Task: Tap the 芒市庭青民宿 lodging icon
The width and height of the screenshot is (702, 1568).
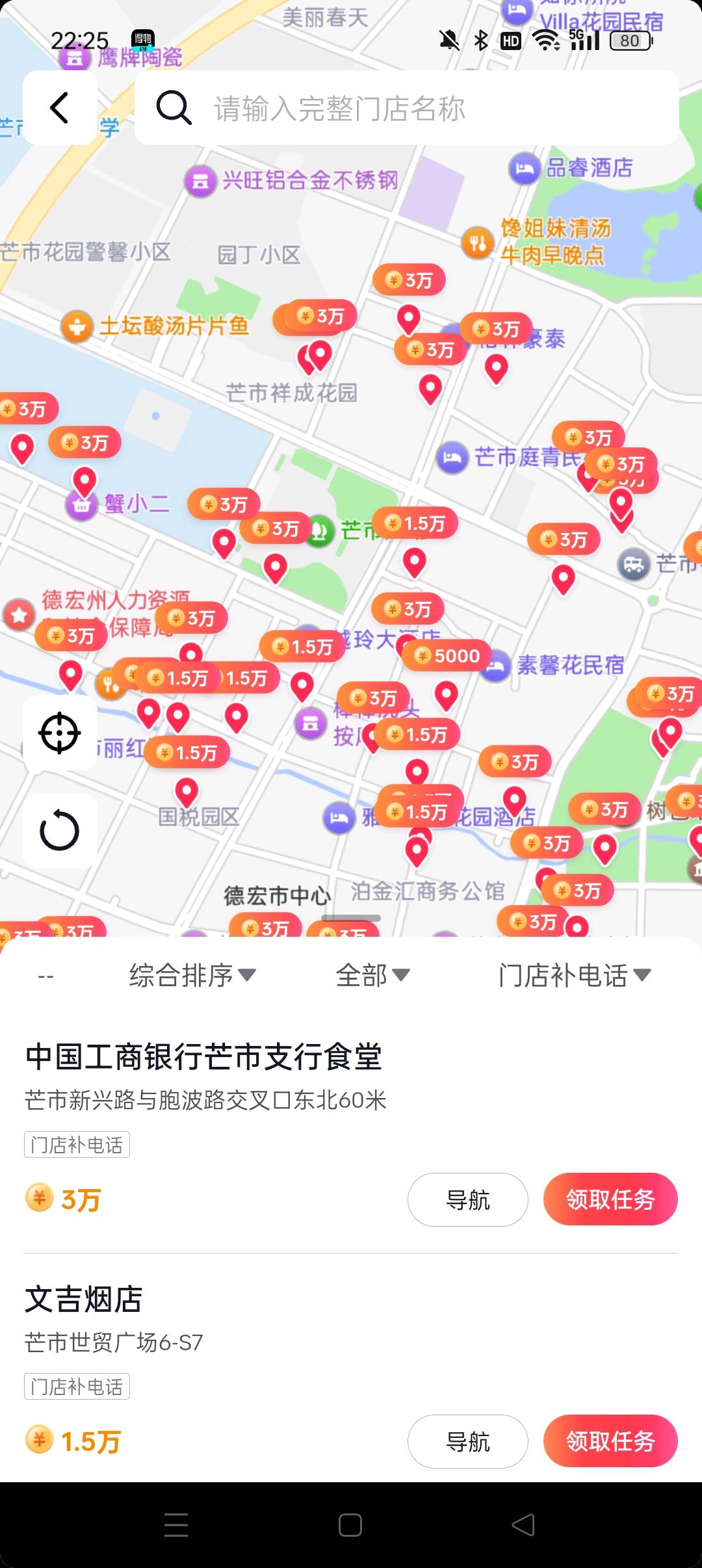Action: tap(454, 457)
